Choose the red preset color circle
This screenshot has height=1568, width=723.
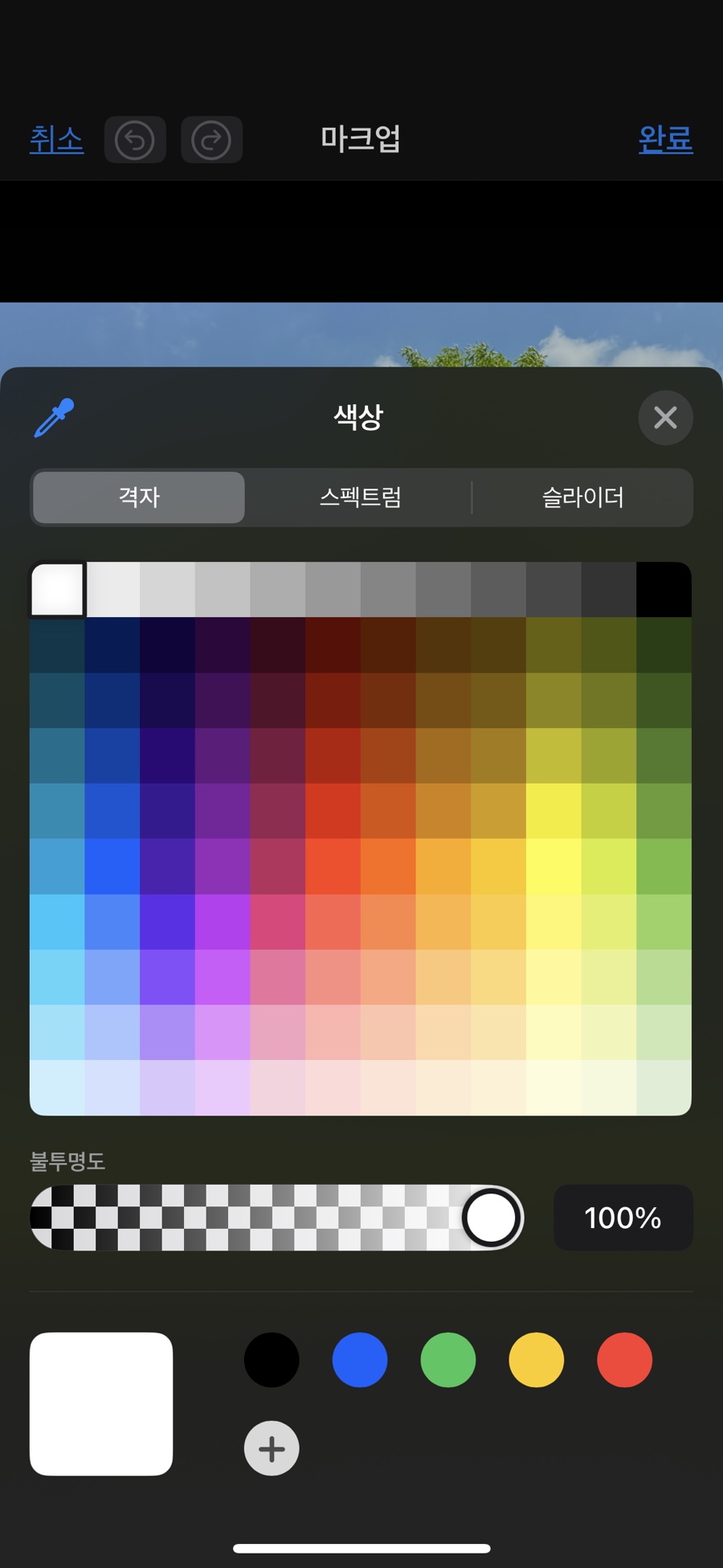coord(624,1360)
